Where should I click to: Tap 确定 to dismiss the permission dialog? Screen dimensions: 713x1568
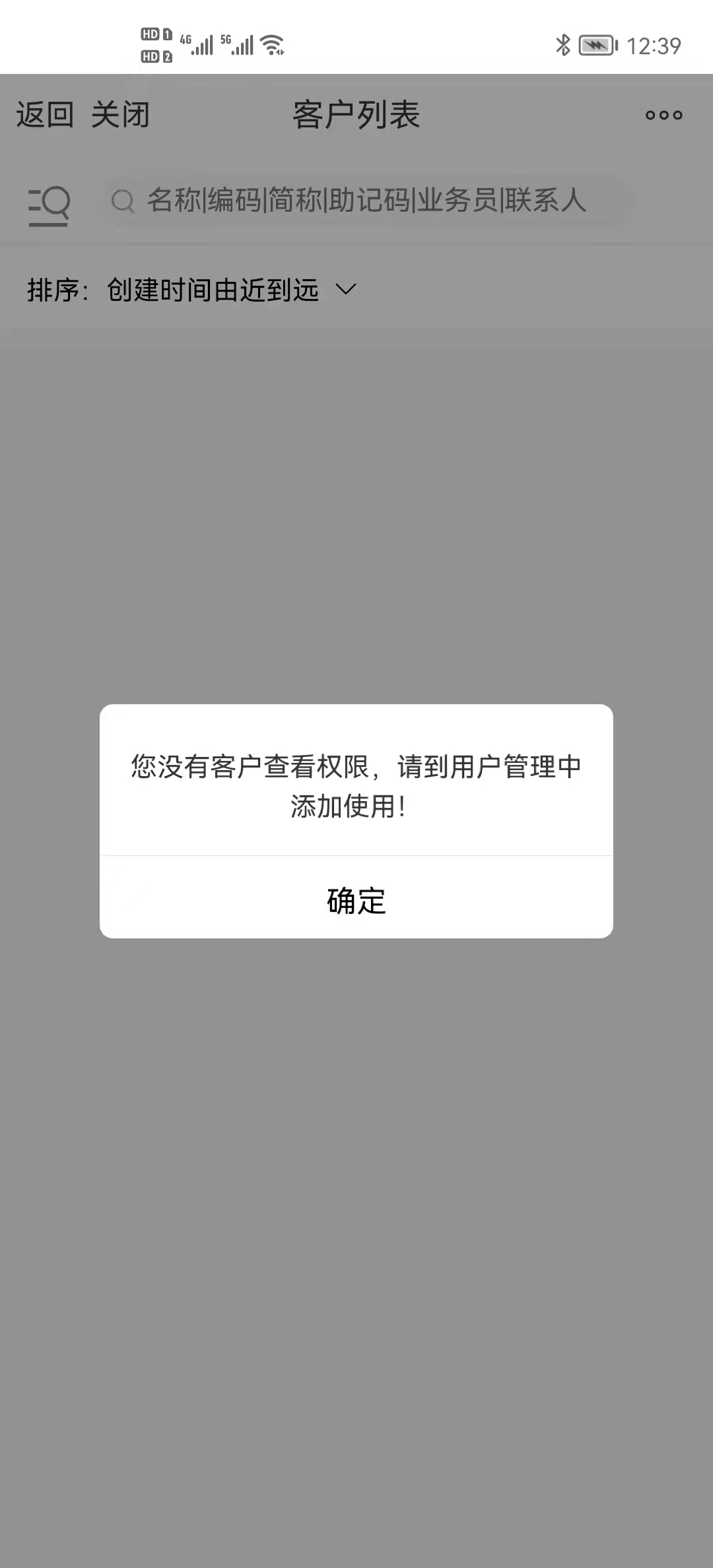(x=356, y=900)
